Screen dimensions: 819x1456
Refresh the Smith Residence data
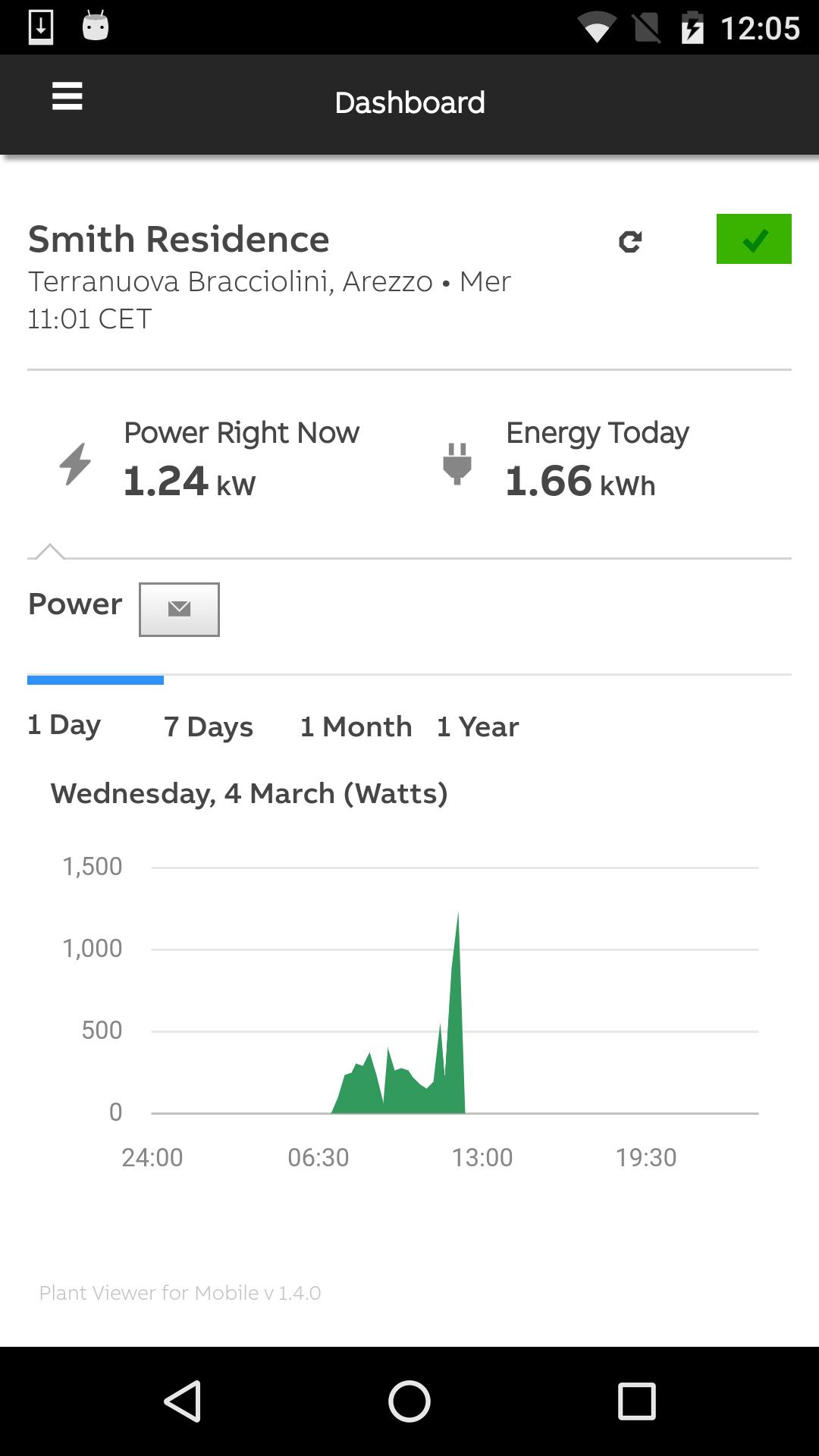tap(630, 241)
